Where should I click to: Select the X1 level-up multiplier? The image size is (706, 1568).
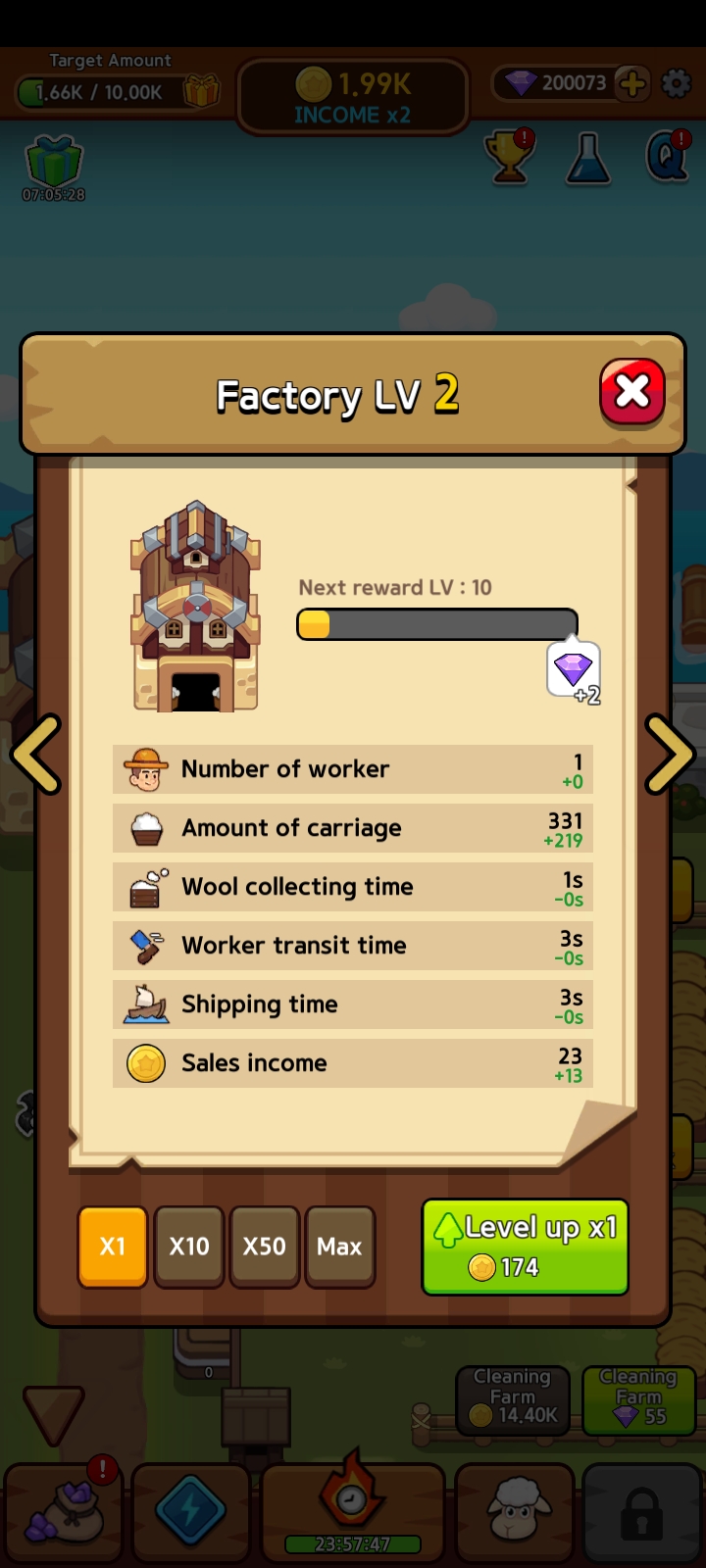(113, 1246)
